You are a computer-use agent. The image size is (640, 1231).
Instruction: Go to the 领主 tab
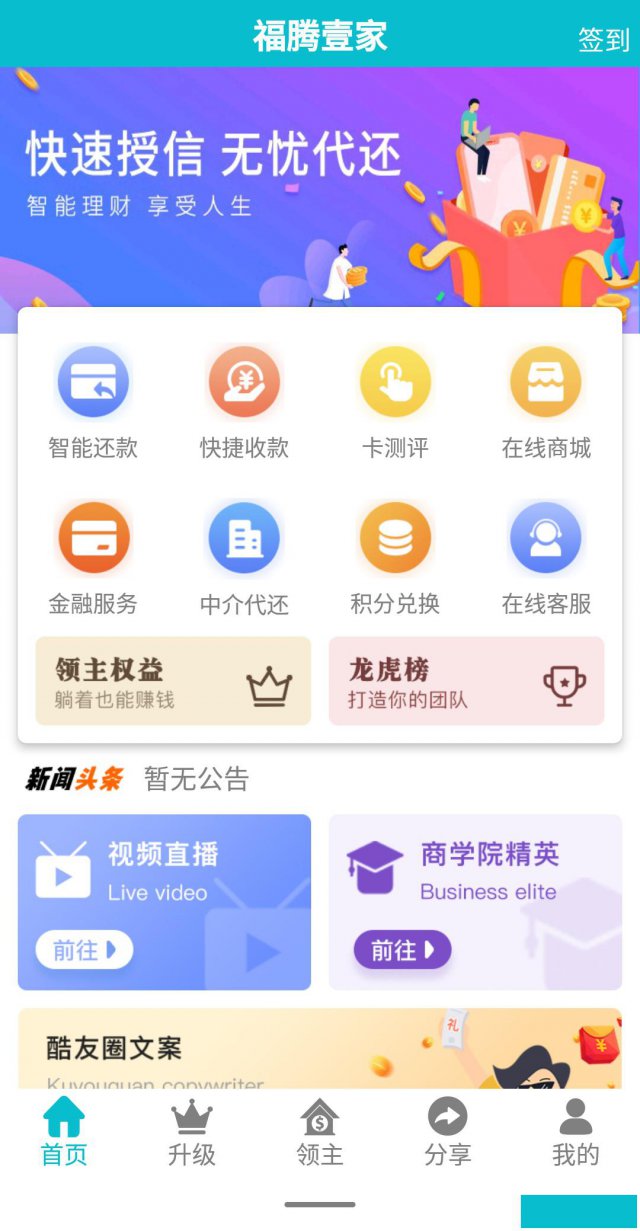320,1132
